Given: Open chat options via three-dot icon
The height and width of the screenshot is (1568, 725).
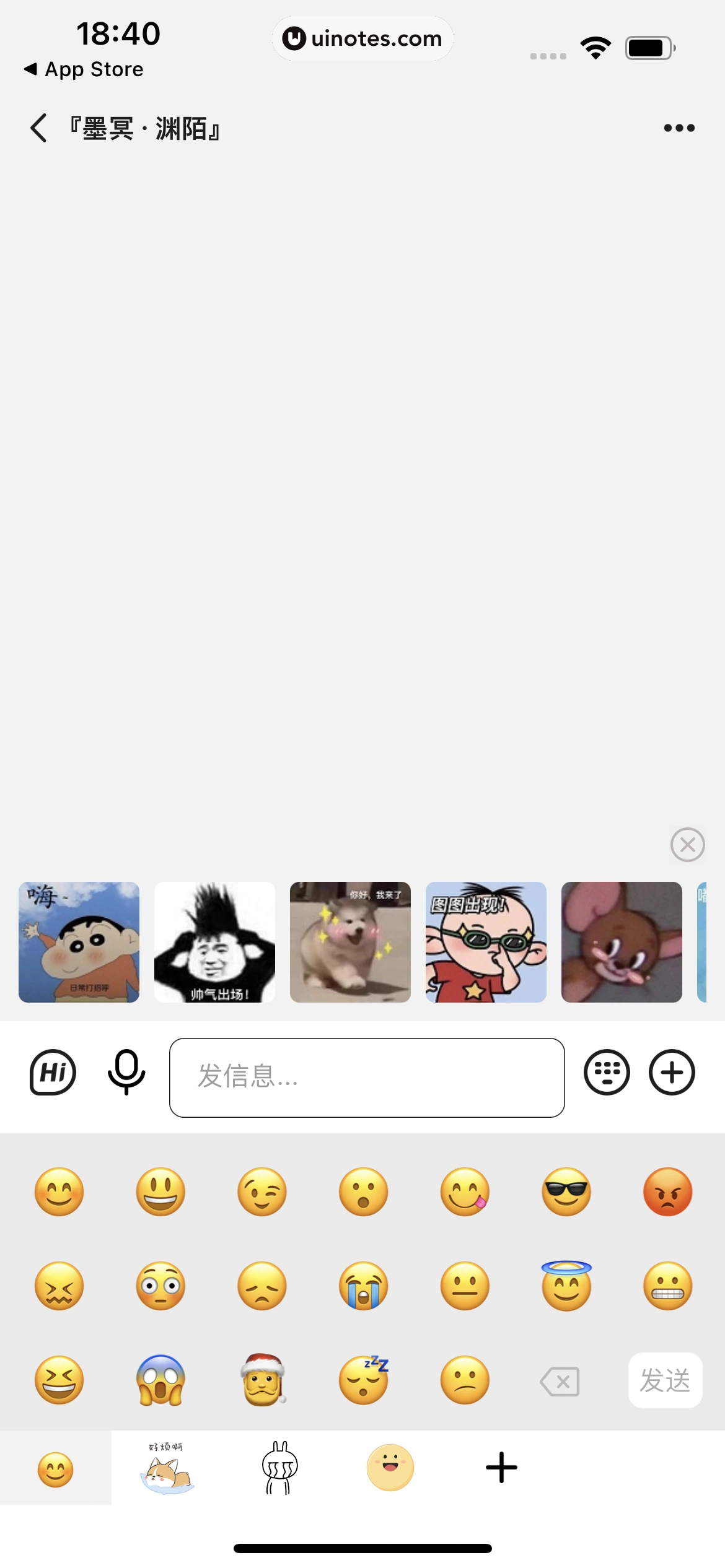Looking at the screenshot, I should pyautogui.click(x=679, y=127).
